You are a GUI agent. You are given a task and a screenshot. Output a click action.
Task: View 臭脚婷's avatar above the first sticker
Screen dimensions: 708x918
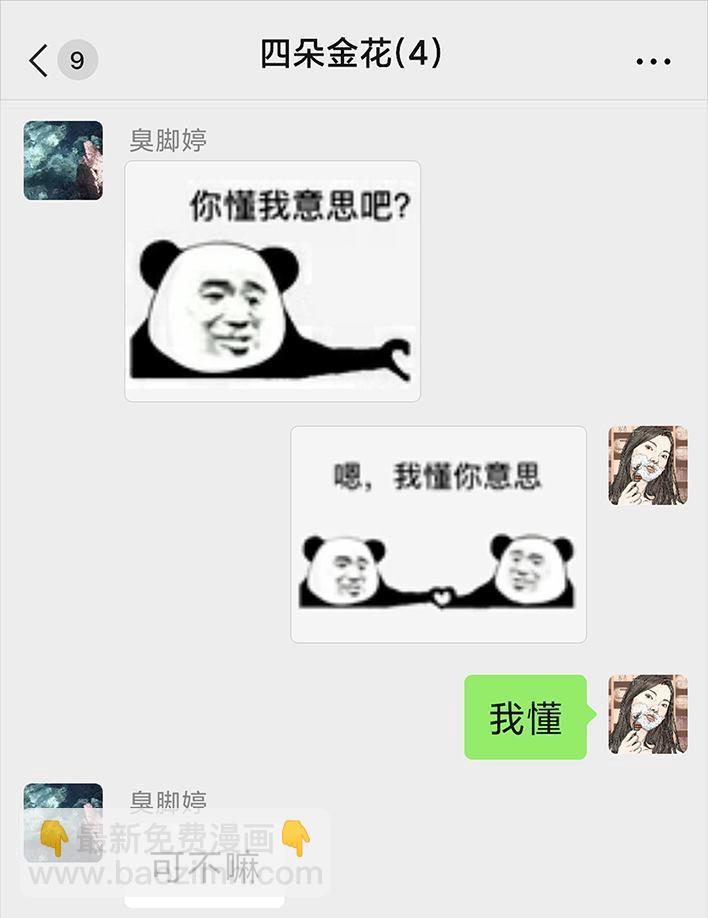(63, 160)
